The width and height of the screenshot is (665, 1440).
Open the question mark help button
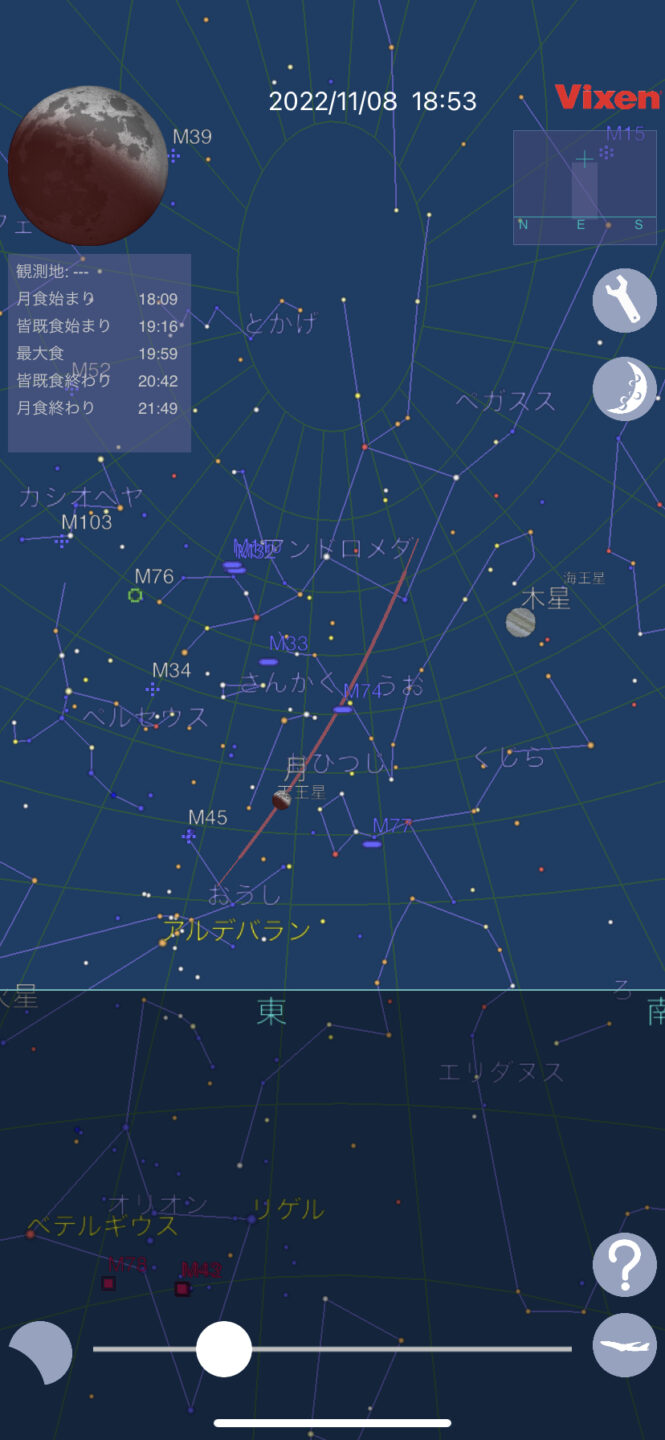pyautogui.click(x=624, y=1265)
